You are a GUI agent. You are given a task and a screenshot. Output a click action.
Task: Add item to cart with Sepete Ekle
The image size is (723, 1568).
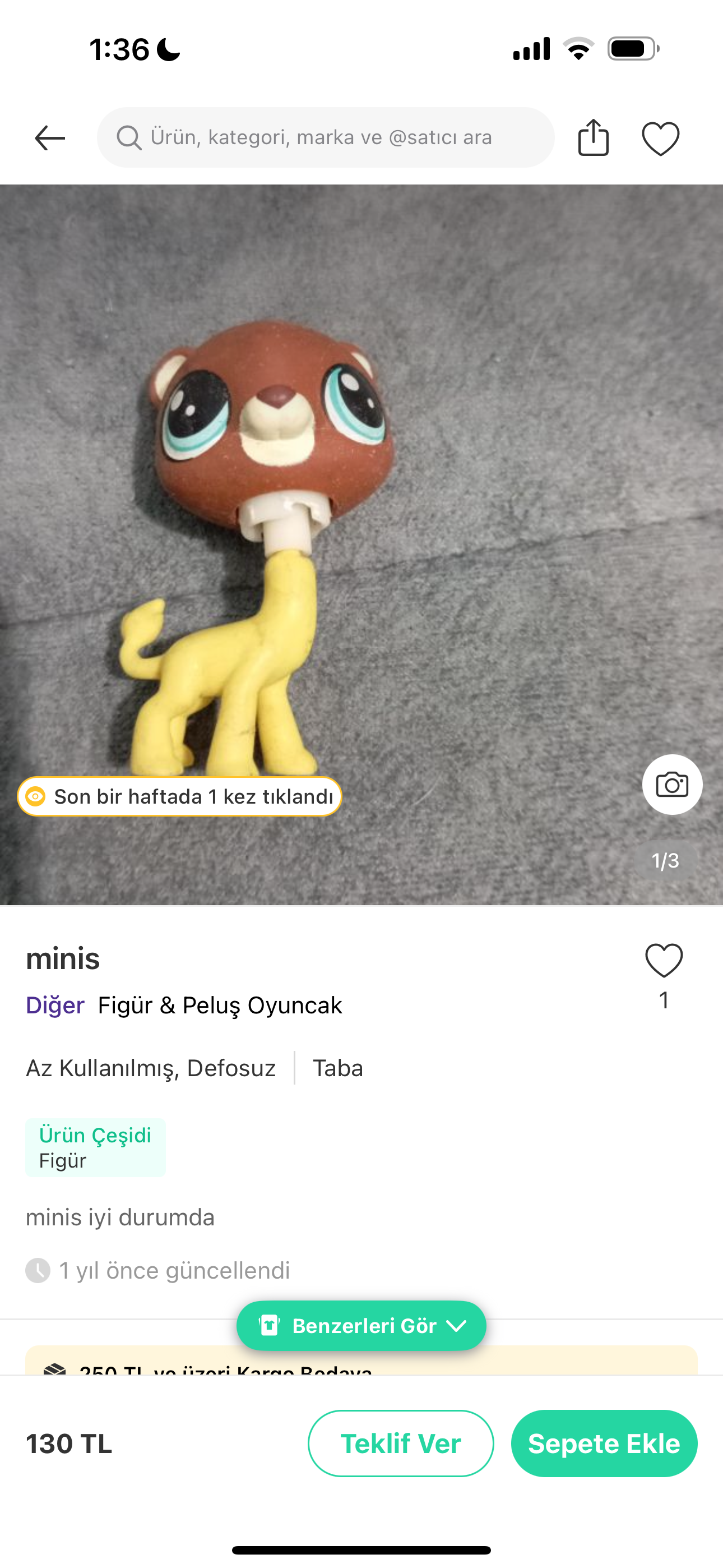point(604,1443)
